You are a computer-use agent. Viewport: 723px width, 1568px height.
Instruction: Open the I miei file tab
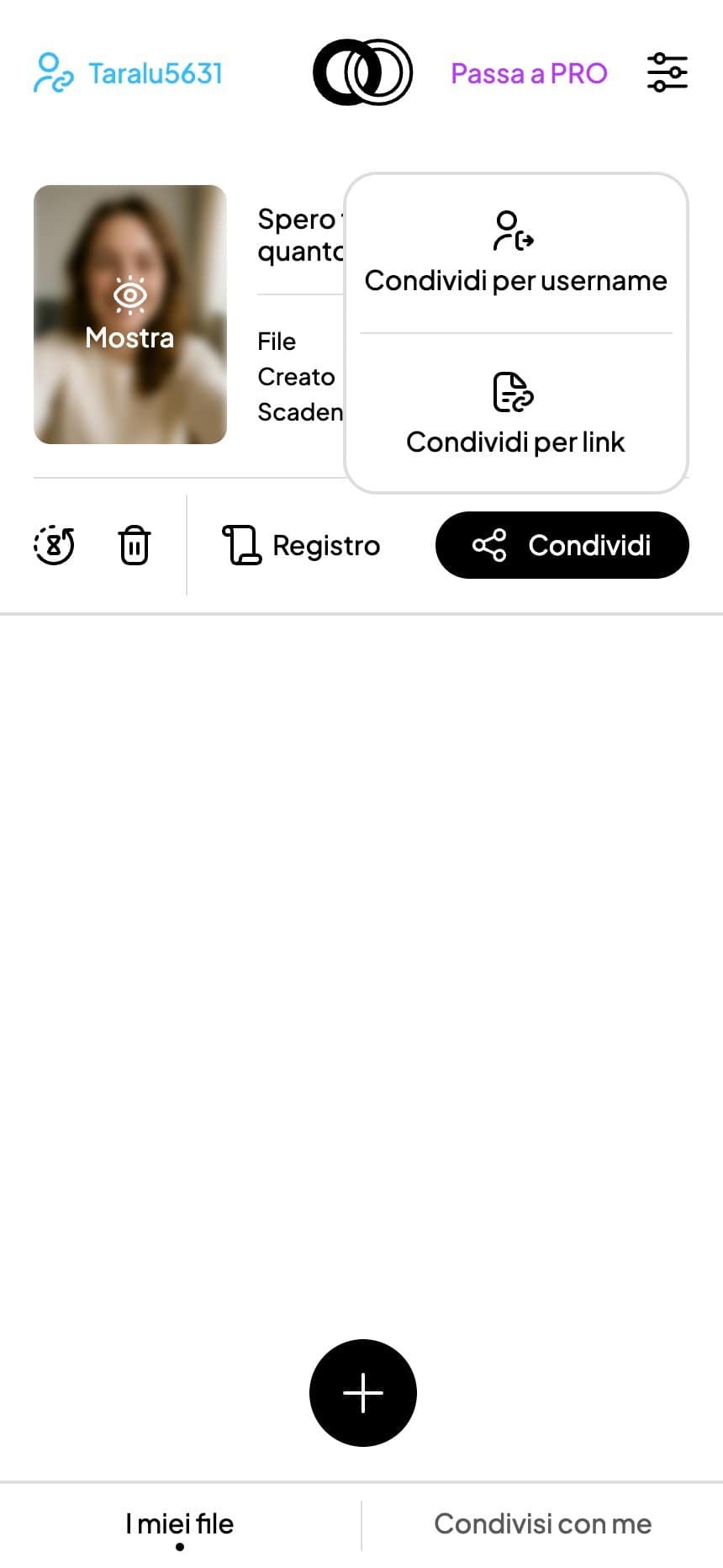(x=179, y=1523)
